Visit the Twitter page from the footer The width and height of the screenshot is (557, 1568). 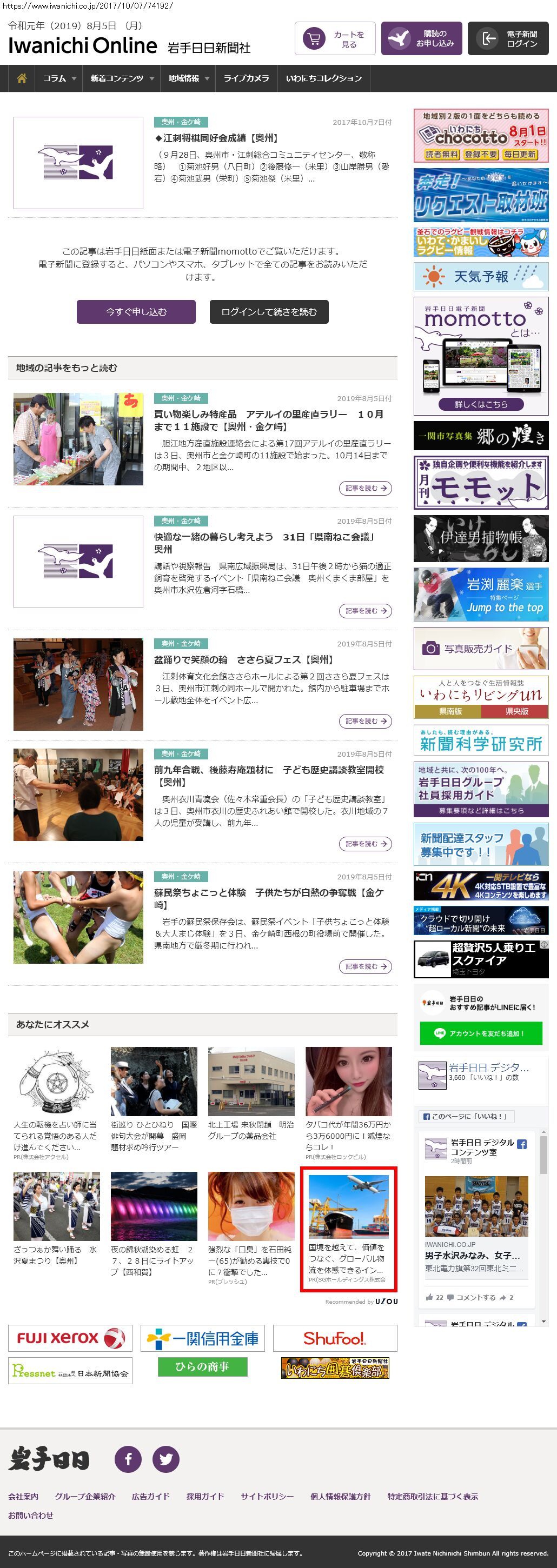tap(165, 1459)
